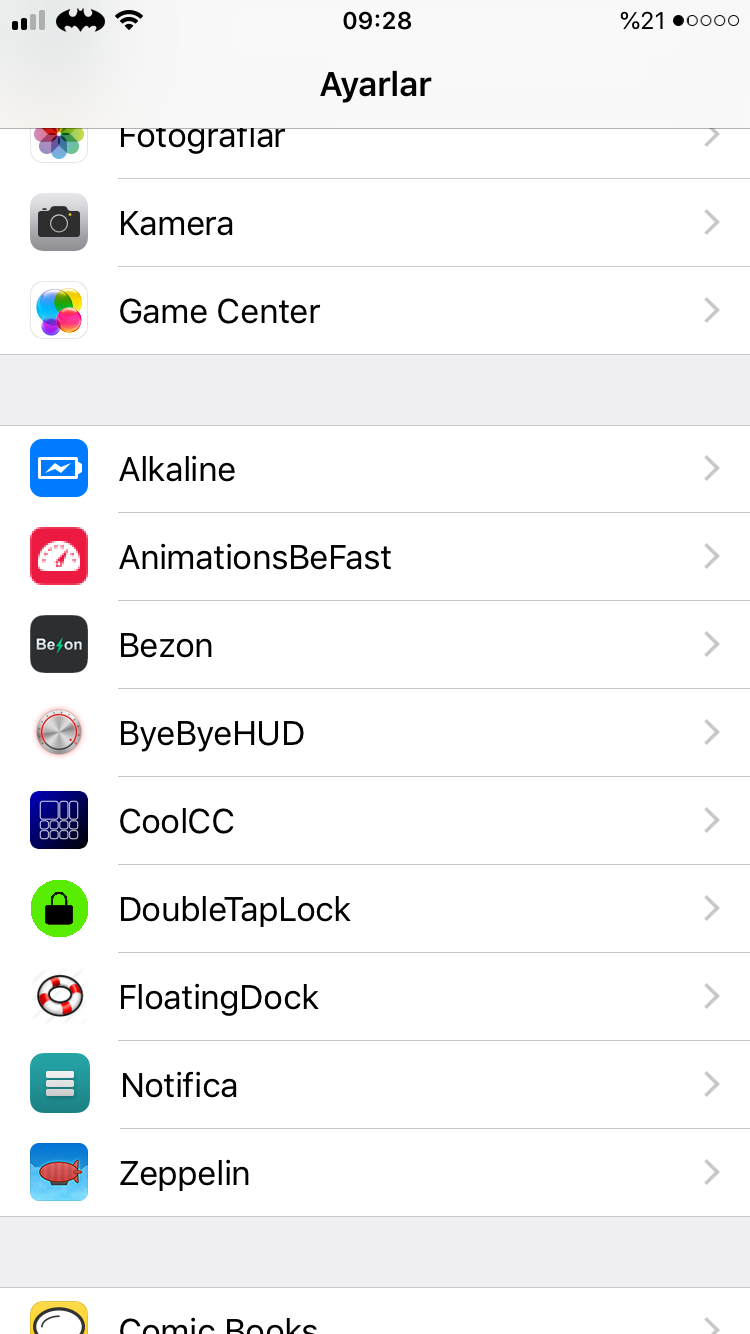Viewport: 750px width, 1334px height.
Task: Go to AnimationsBeFast settings
Action: 375,557
